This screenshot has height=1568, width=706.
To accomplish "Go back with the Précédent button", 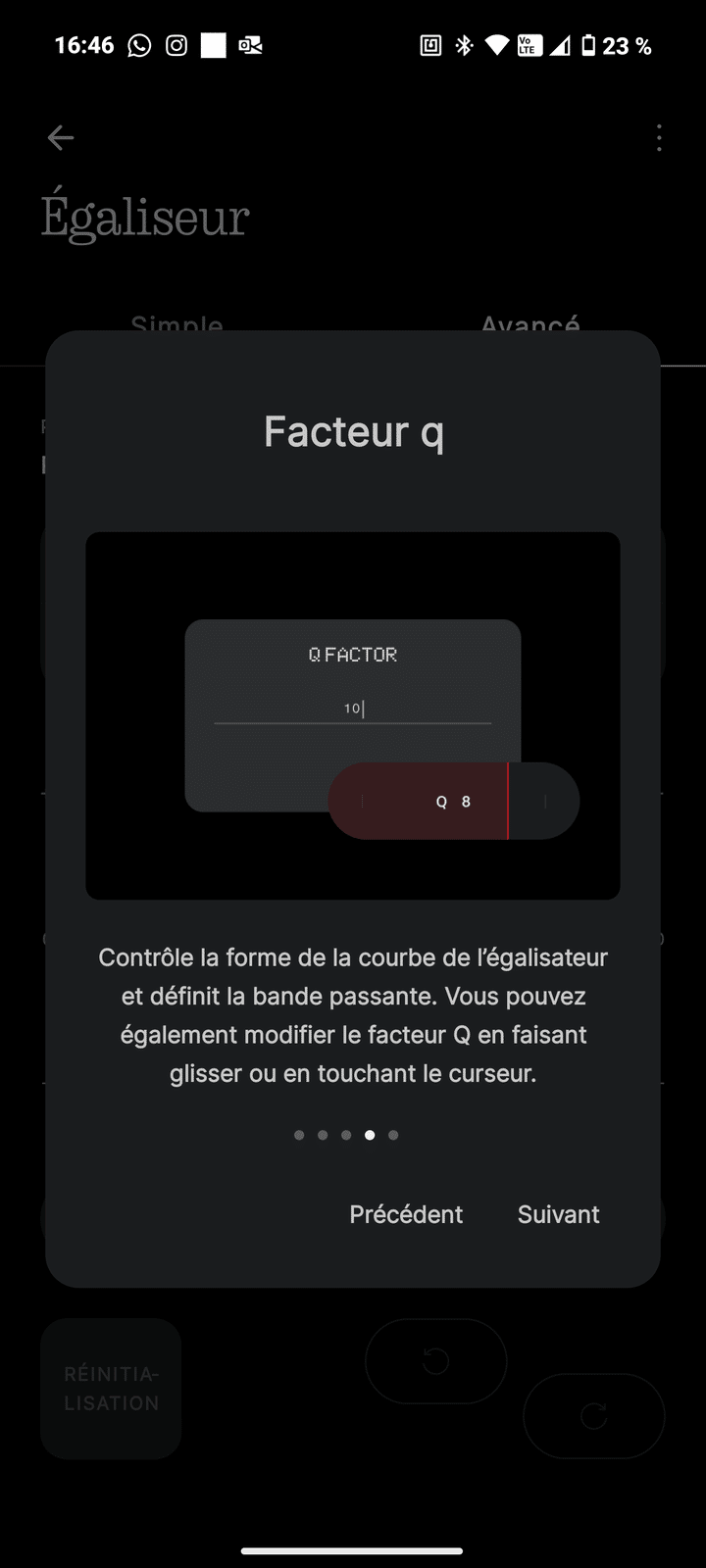I will pos(406,1214).
